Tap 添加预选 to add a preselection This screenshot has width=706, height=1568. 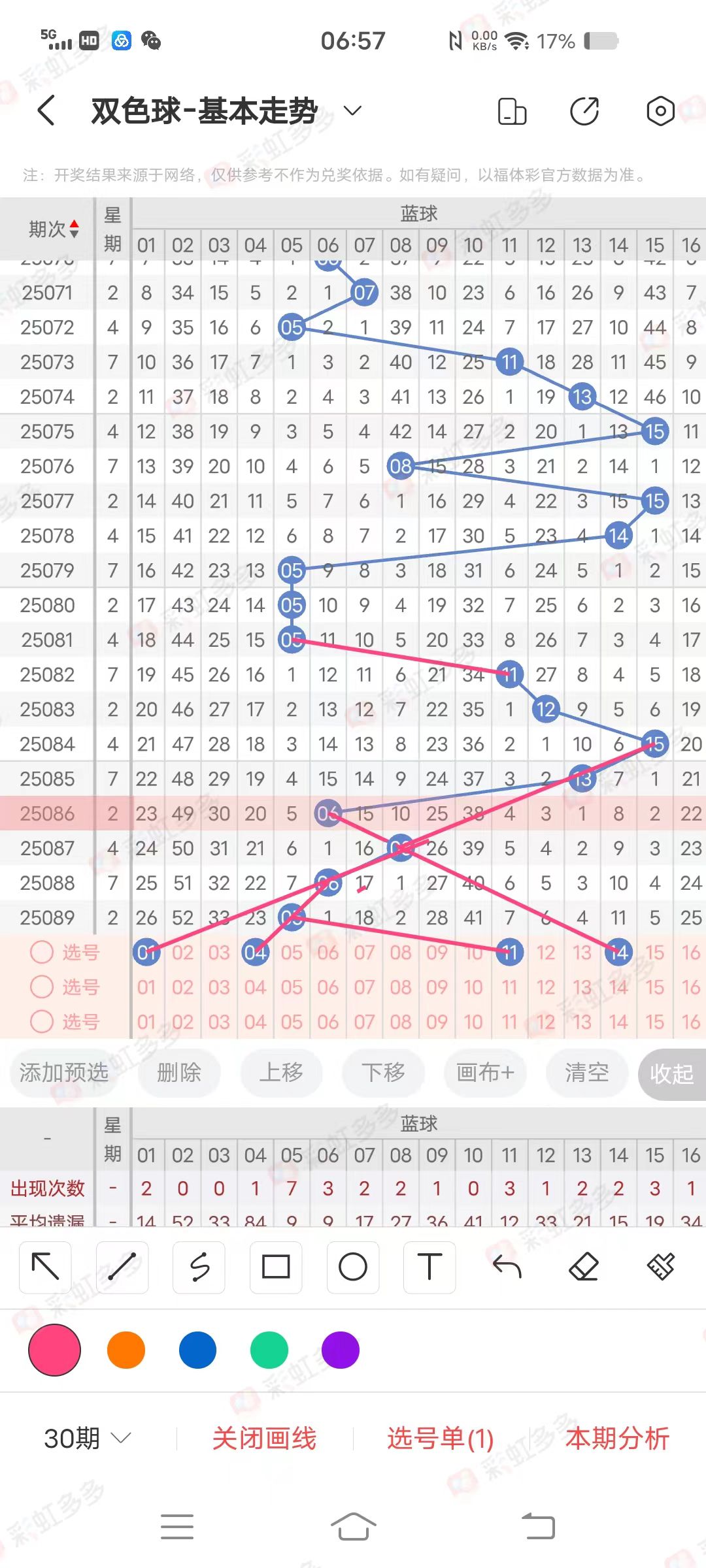[x=65, y=1073]
